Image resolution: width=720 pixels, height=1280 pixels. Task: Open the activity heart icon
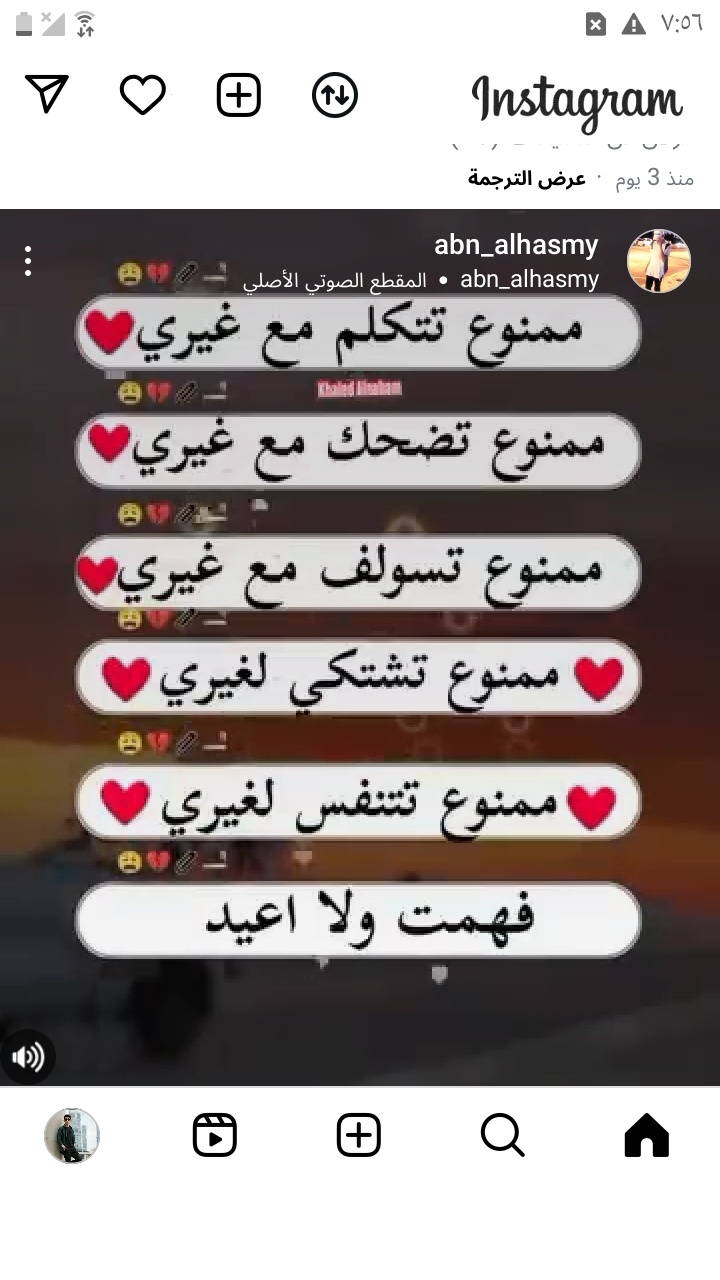(x=142, y=95)
